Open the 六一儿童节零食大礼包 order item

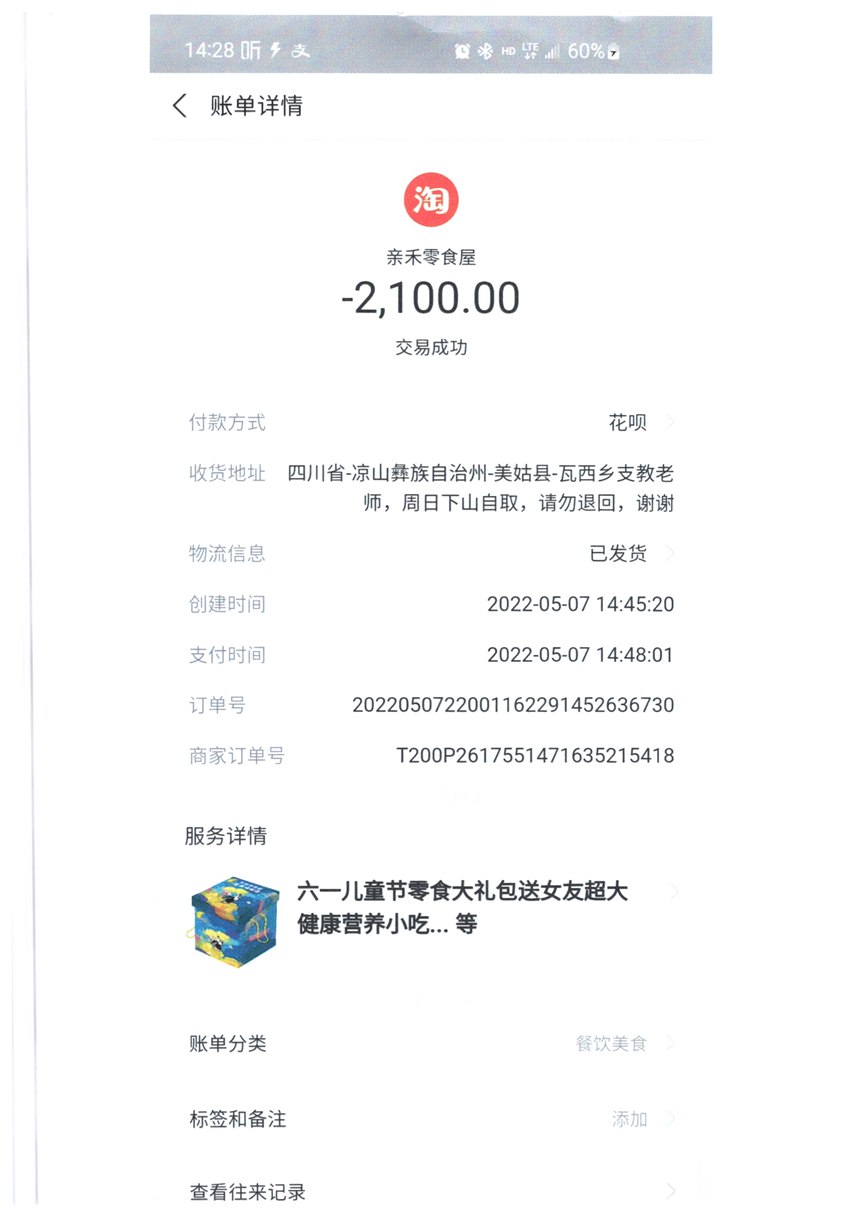460,908
